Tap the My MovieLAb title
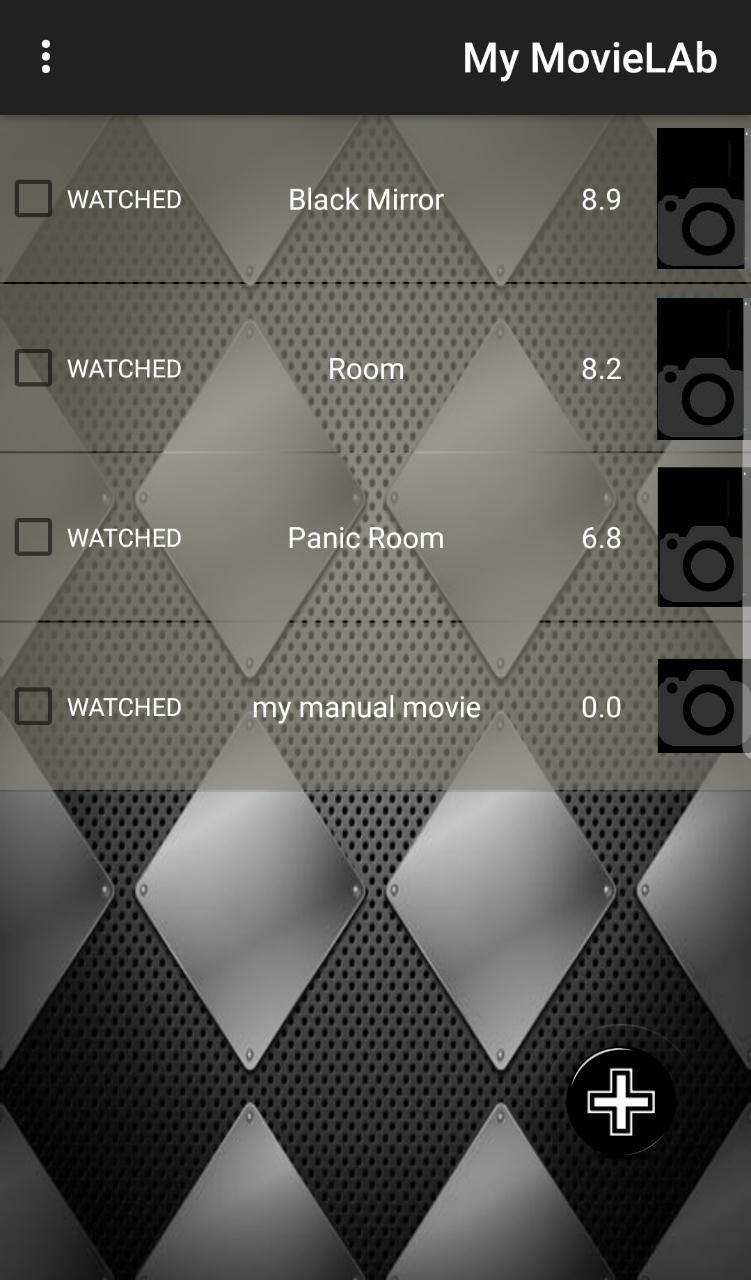This screenshot has height=1280, width=751. point(589,57)
